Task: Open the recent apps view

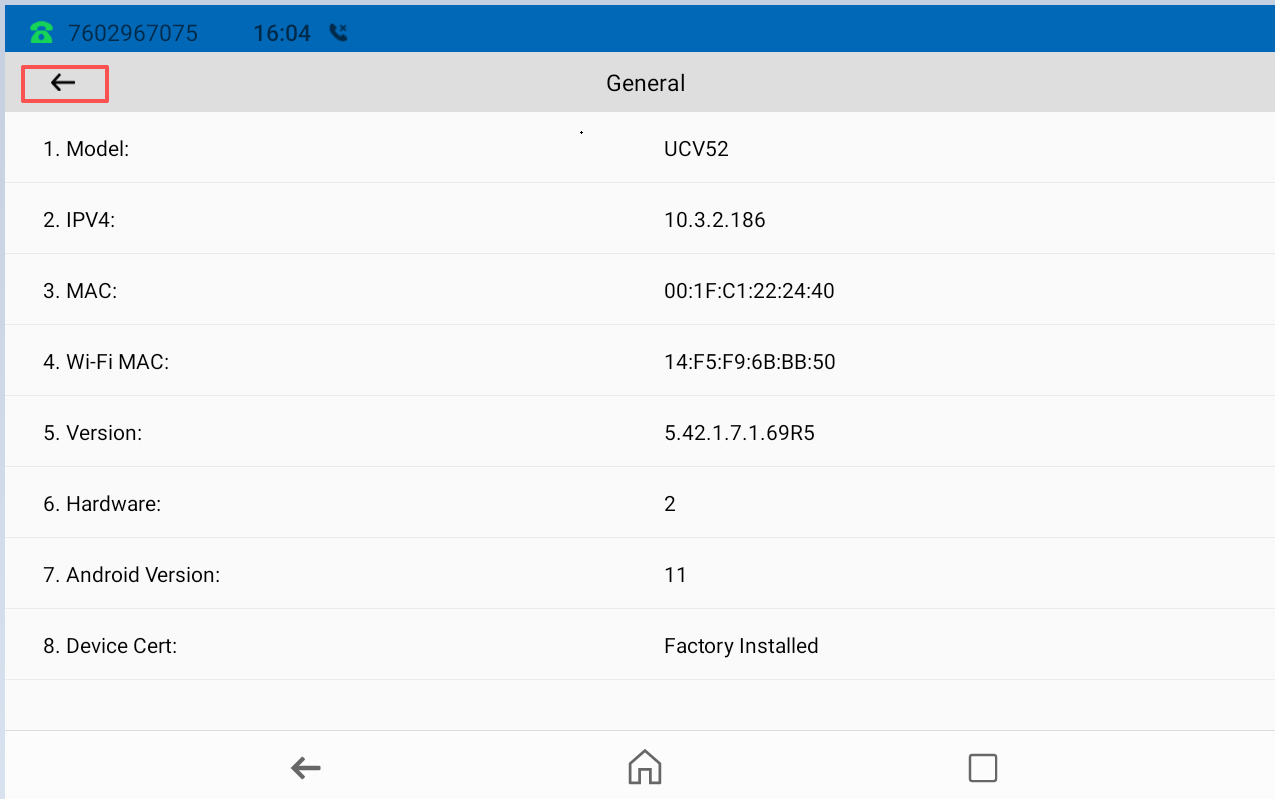Action: pyautogui.click(x=983, y=768)
